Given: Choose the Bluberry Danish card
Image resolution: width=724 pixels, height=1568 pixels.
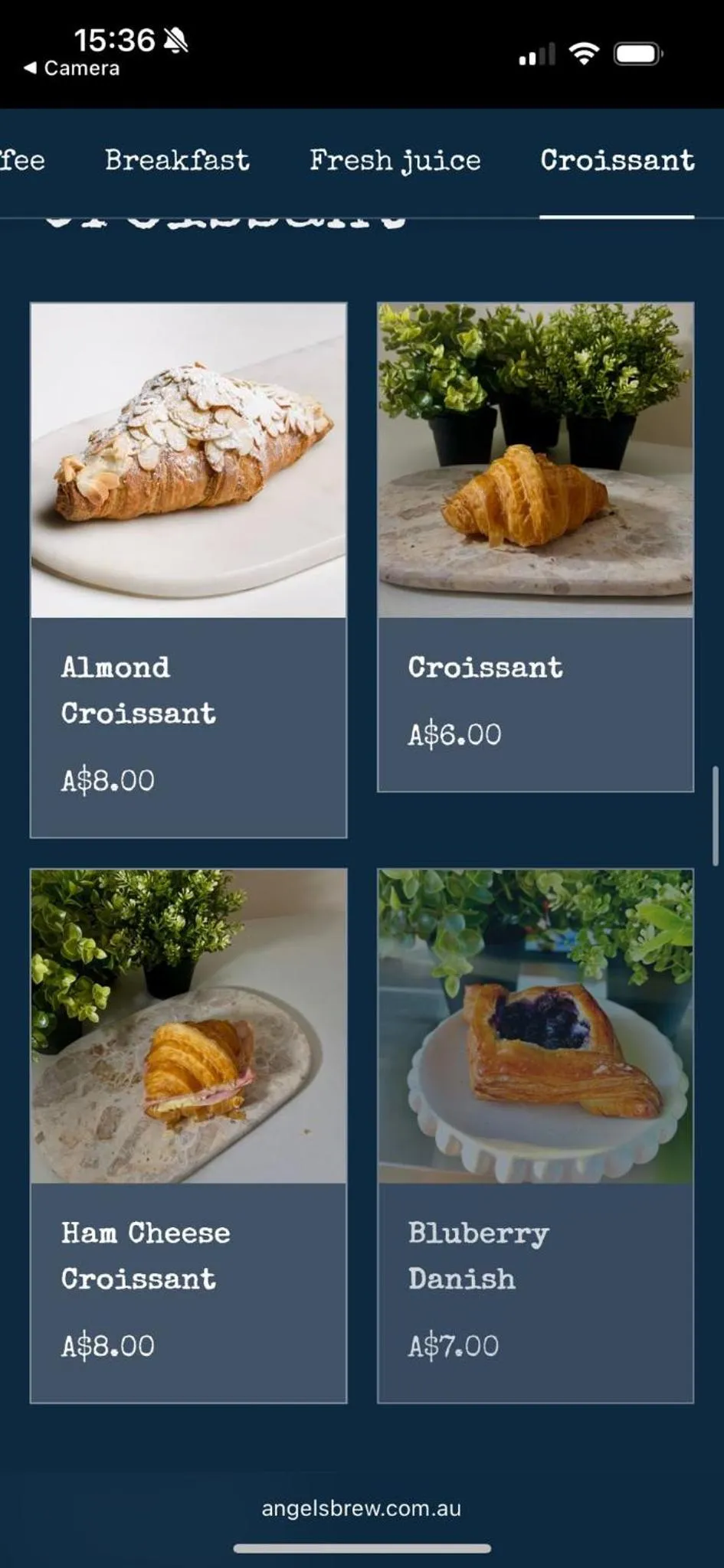Looking at the screenshot, I should (535, 1135).
